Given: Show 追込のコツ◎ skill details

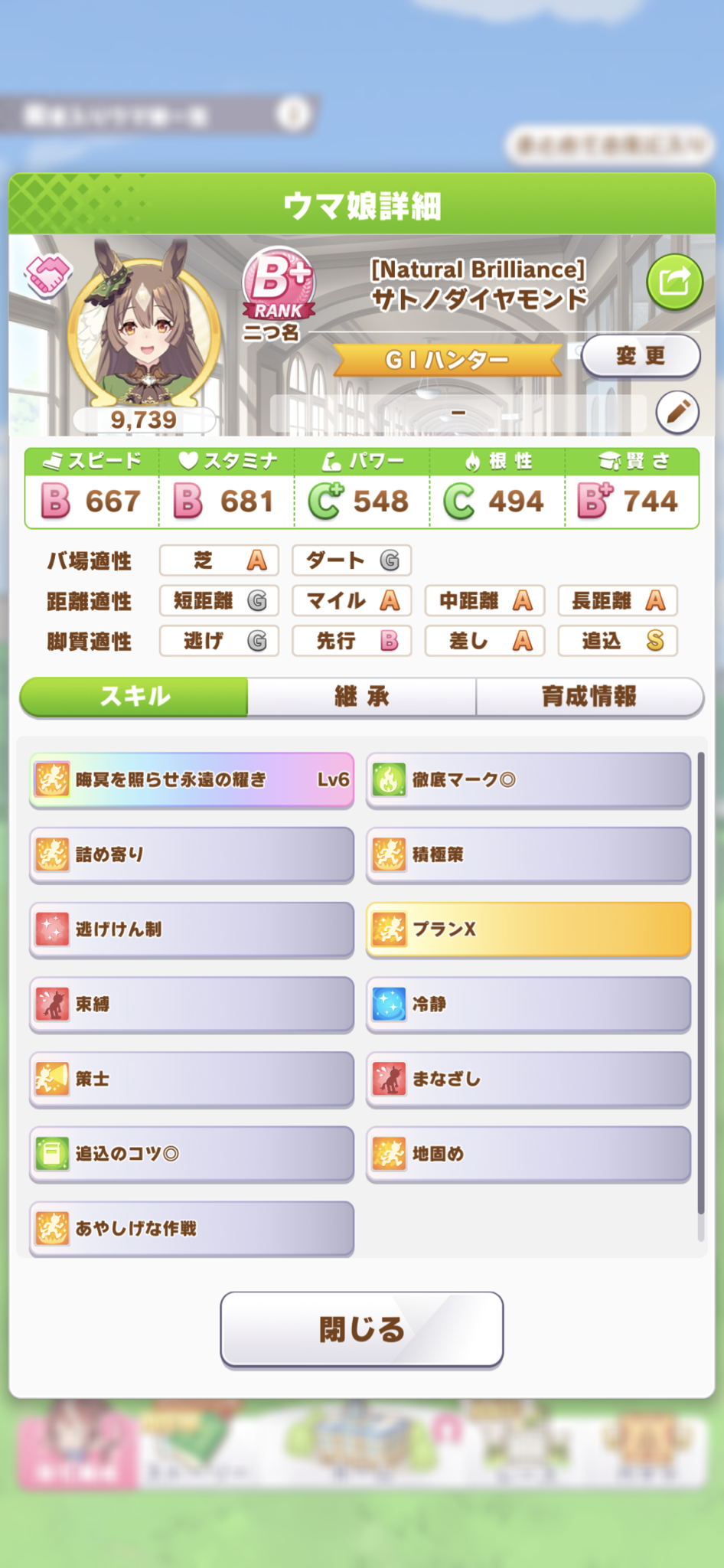Looking at the screenshot, I should pos(191,1154).
